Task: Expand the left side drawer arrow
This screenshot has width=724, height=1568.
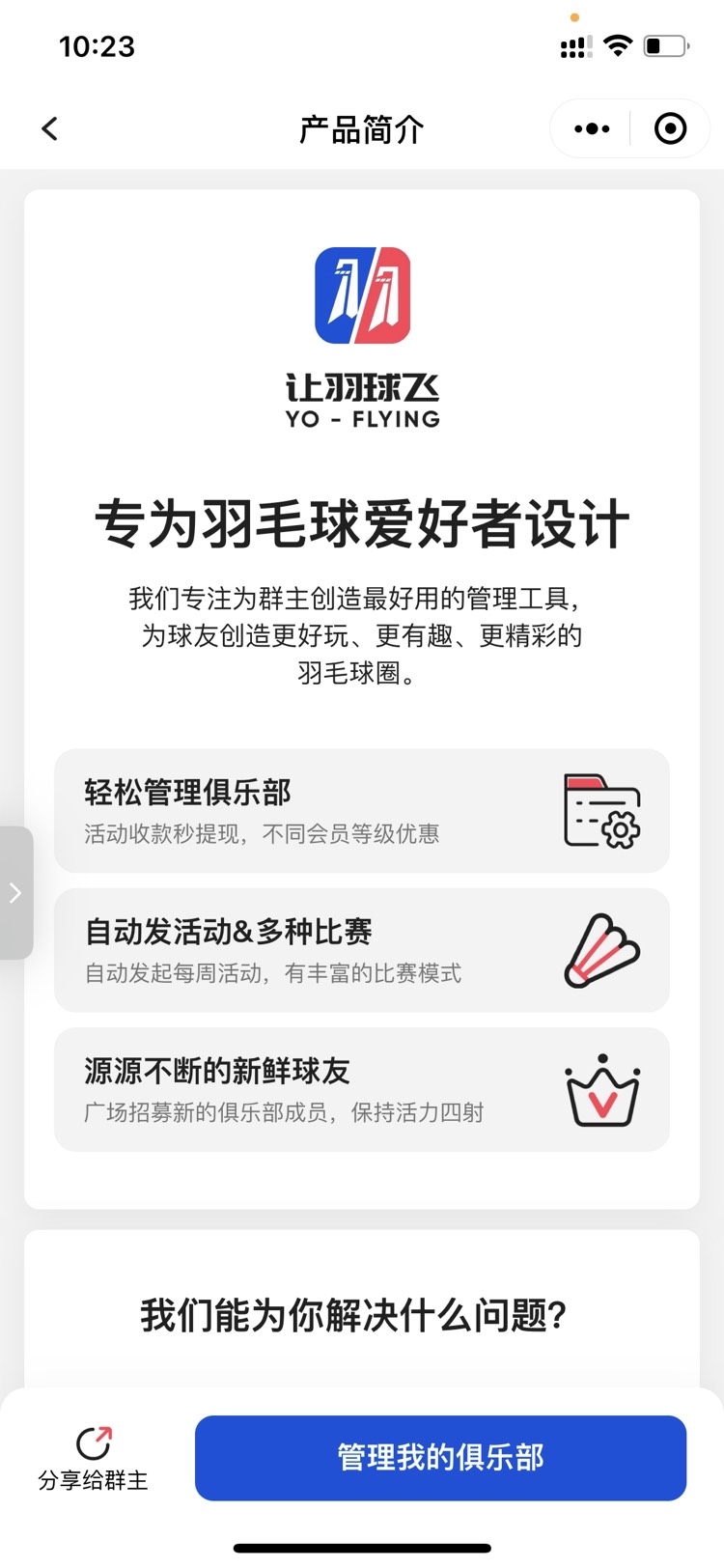Action: (x=15, y=893)
